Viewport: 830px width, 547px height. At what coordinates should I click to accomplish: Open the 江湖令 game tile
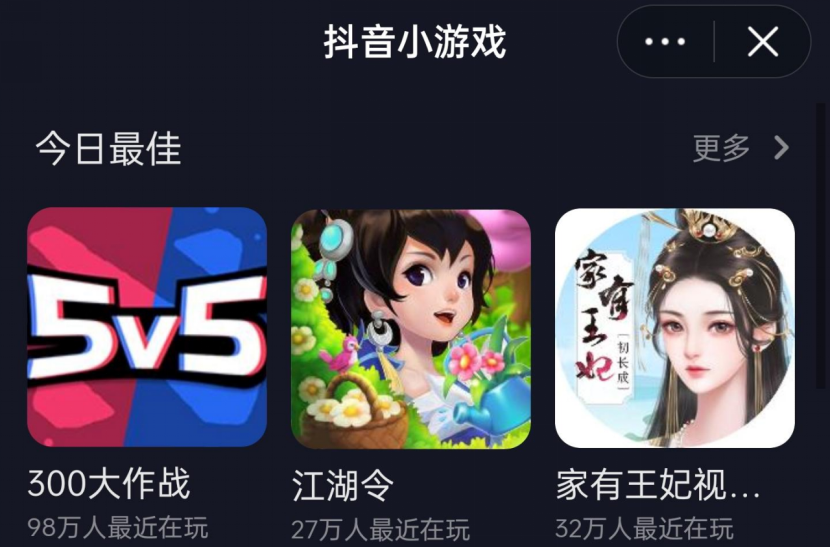411,327
